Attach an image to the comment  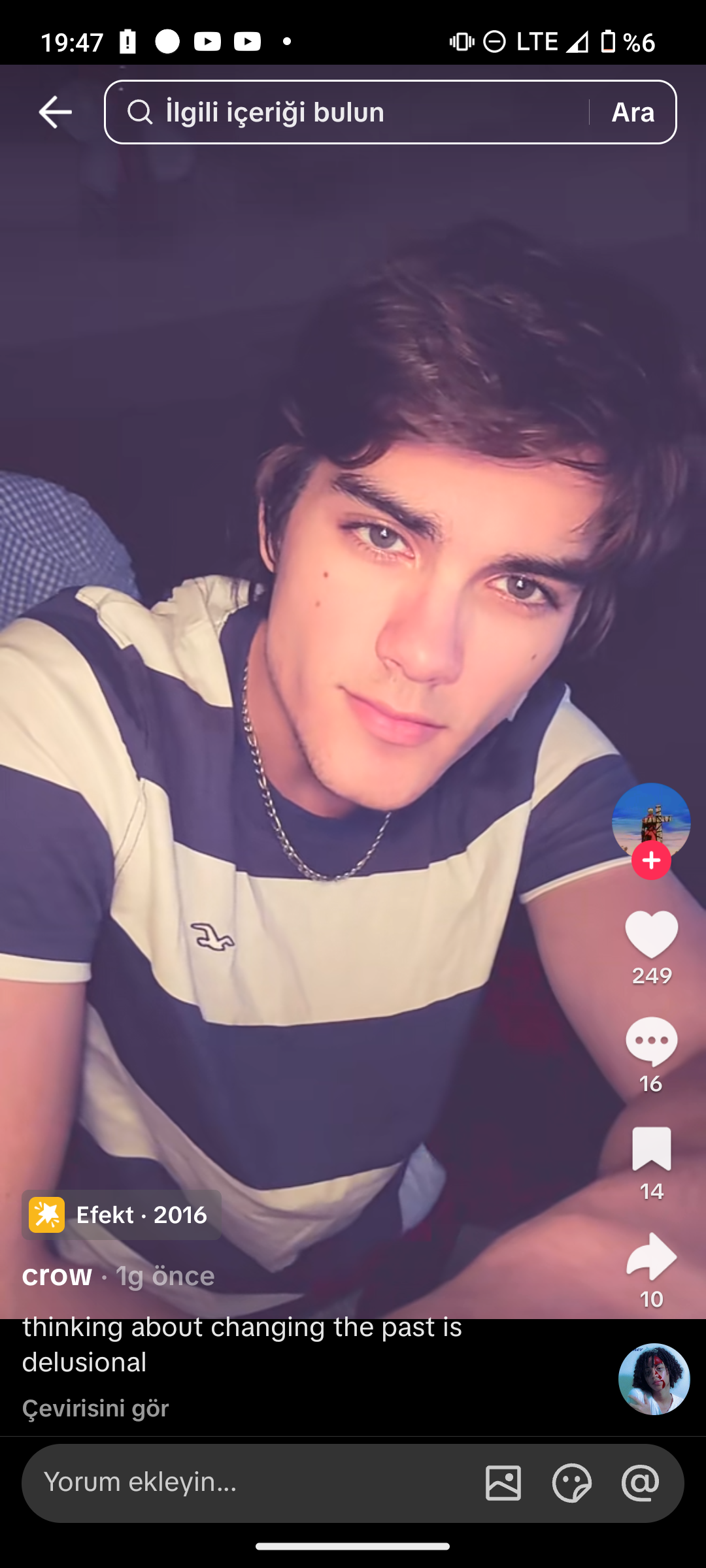point(503,1482)
